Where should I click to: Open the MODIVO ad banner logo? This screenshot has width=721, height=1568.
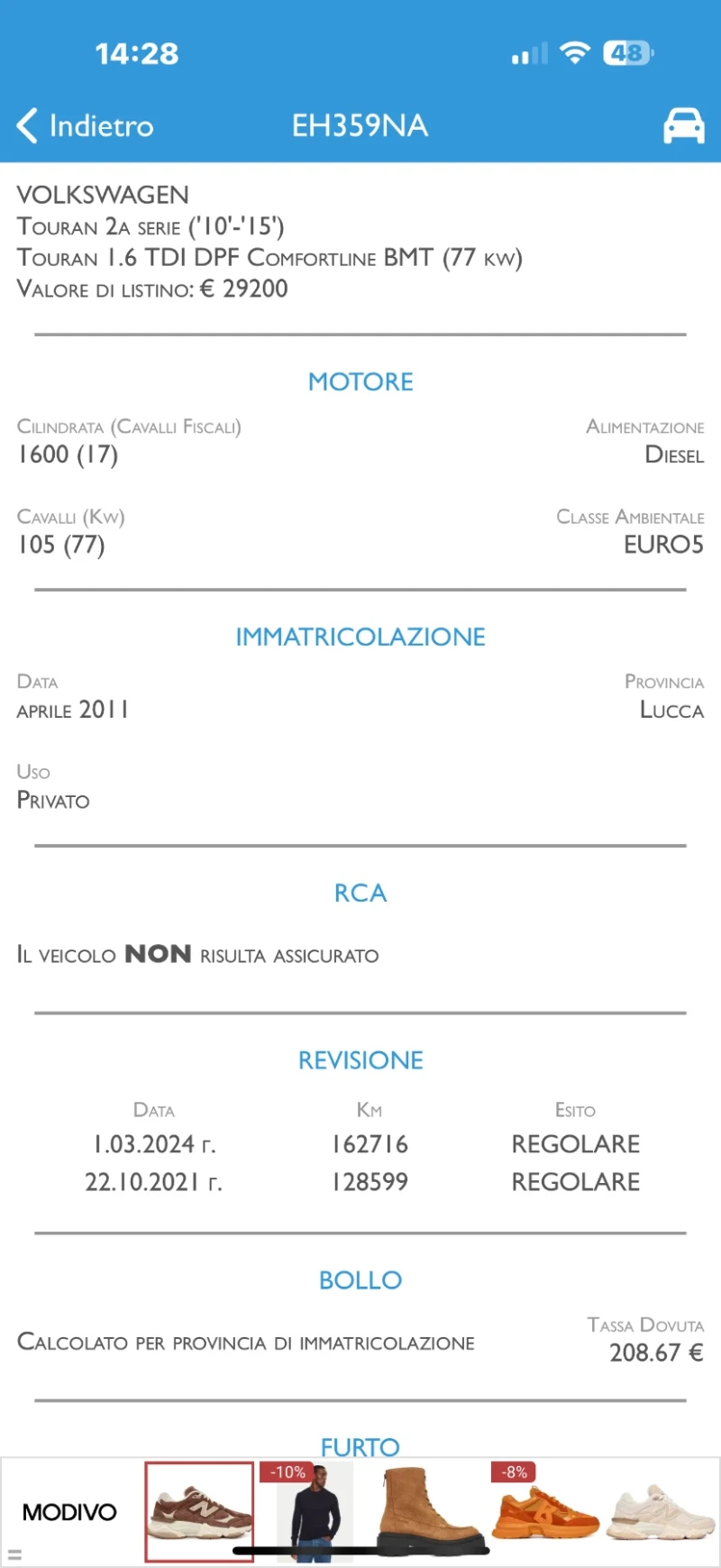click(69, 1512)
